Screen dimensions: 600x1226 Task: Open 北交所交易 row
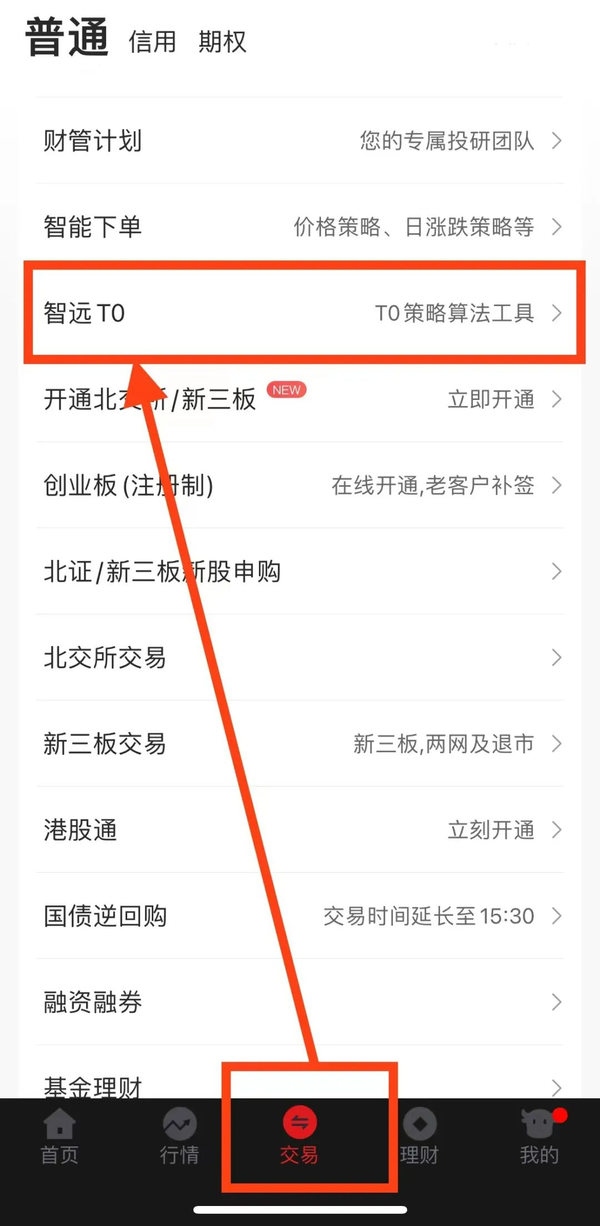coord(300,658)
